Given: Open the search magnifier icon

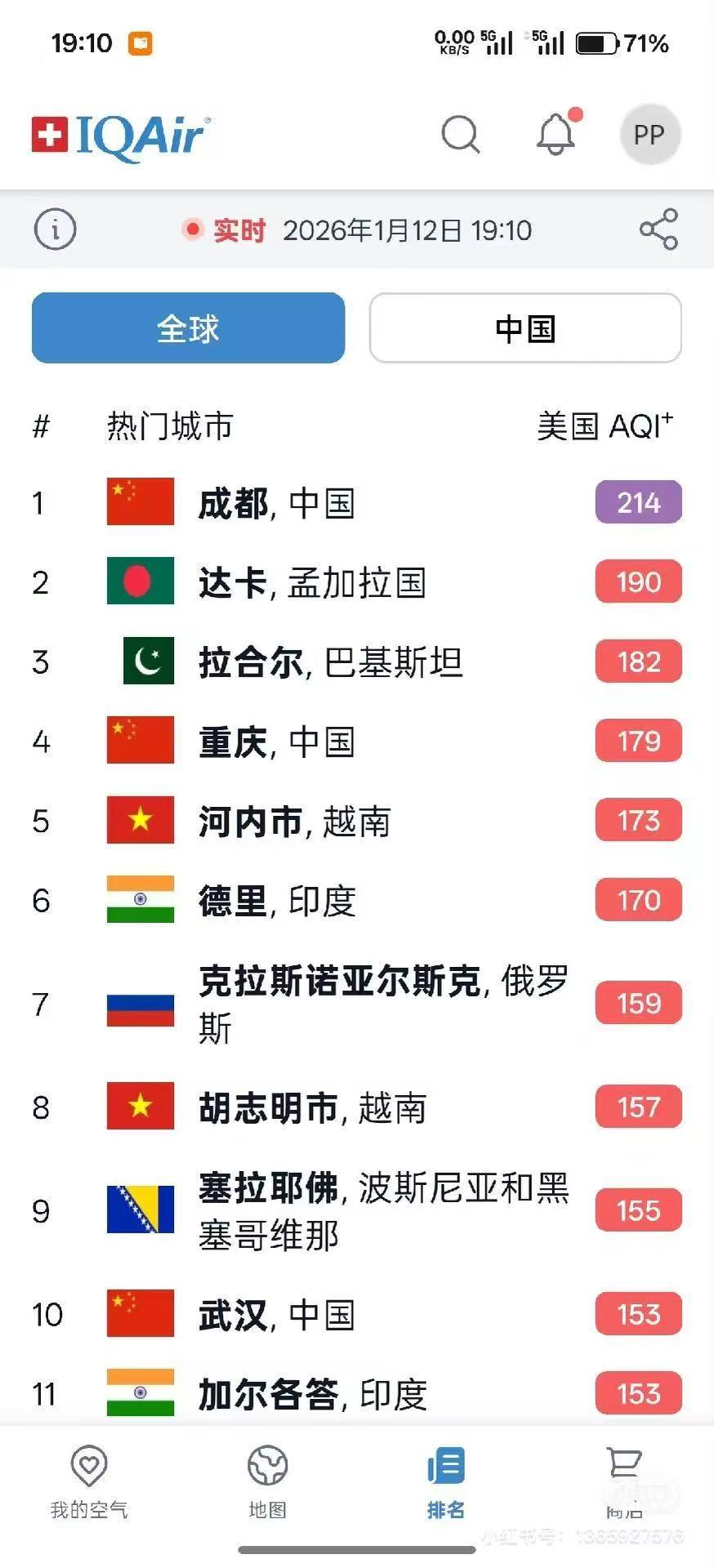Looking at the screenshot, I should tap(461, 135).
